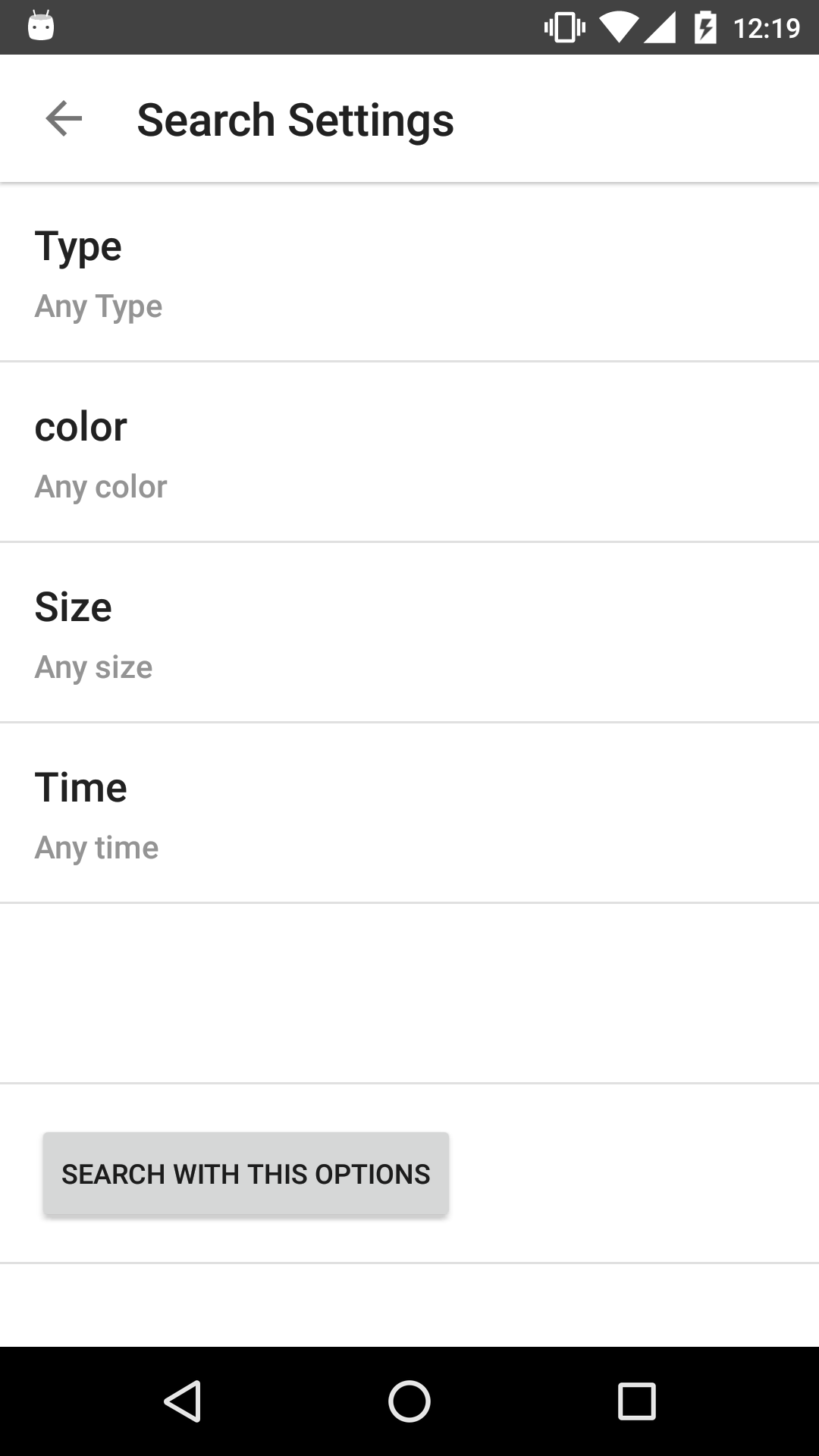The width and height of the screenshot is (819, 1456).
Task: Open the recent apps overview
Action: coord(636,1401)
